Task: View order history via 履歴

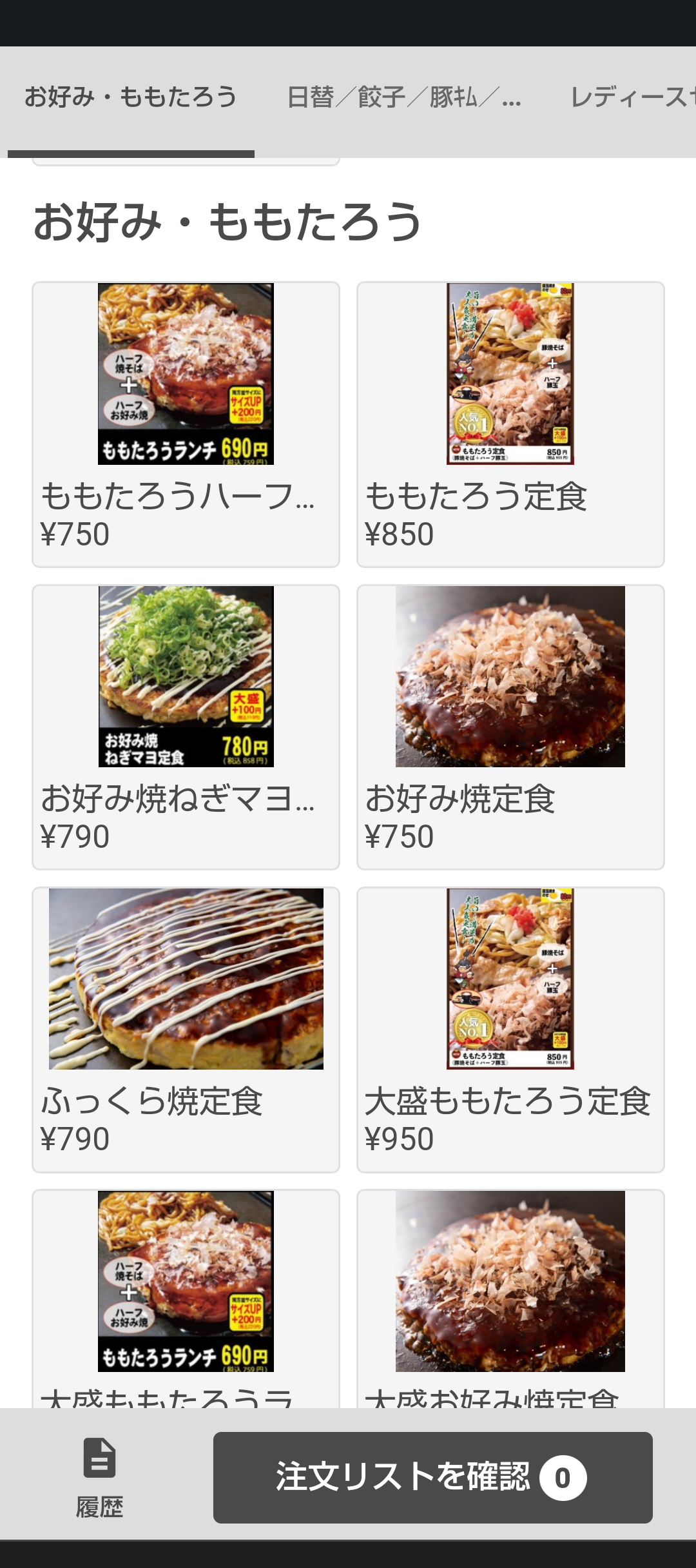Action: click(x=100, y=1478)
